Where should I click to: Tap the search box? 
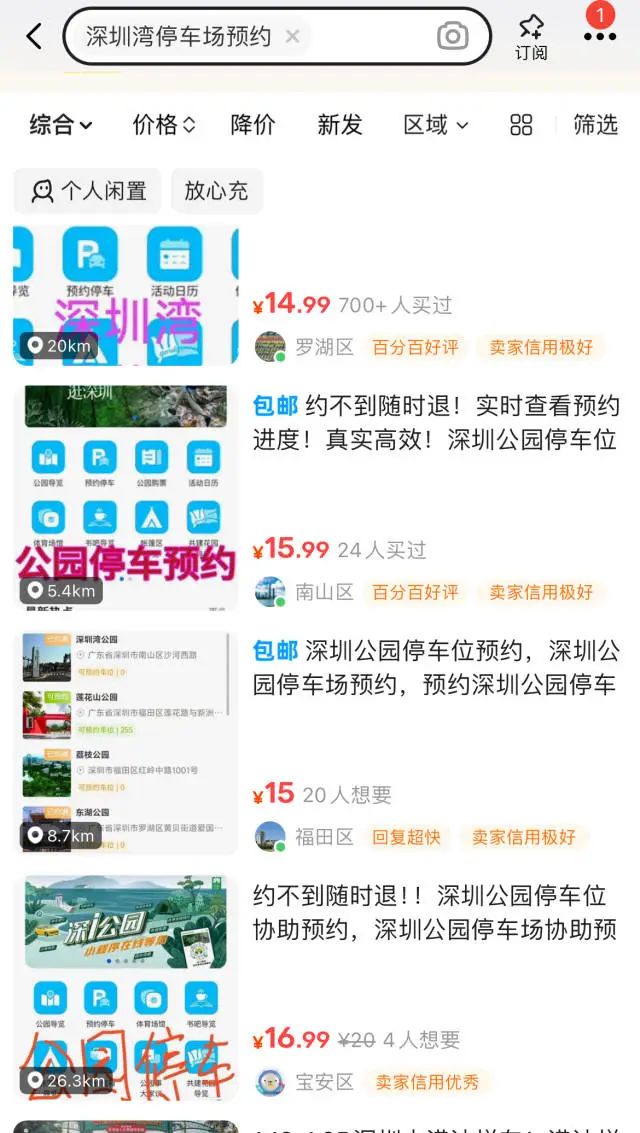pos(180,37)
